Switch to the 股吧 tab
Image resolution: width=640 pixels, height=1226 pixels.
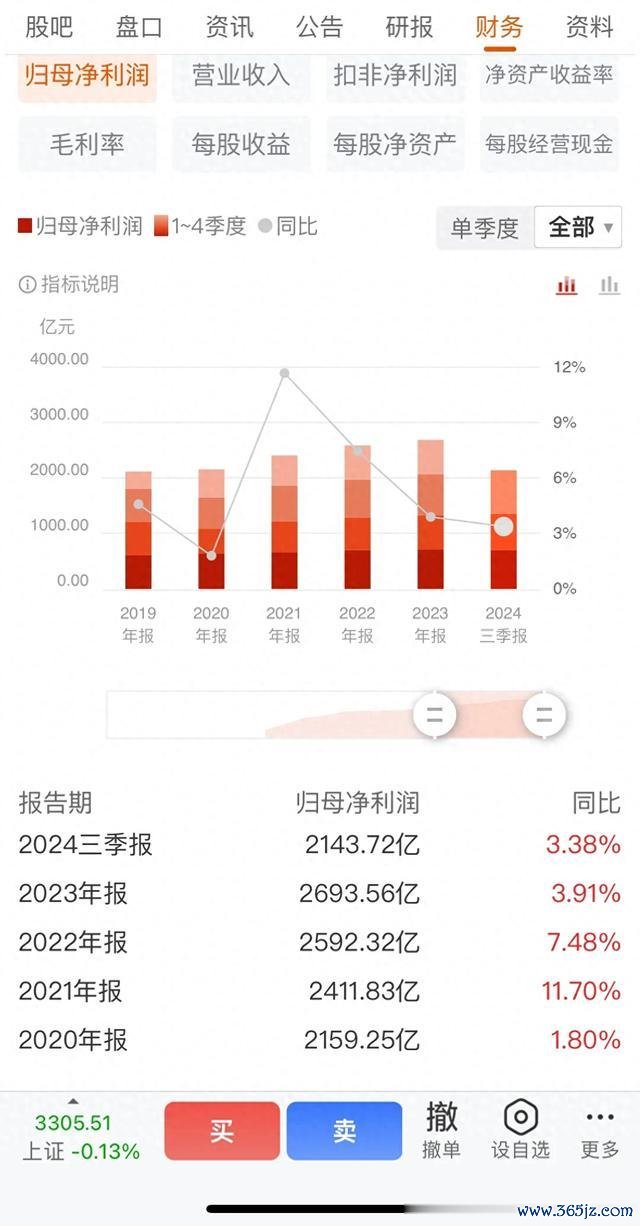[x=49, y=27]
